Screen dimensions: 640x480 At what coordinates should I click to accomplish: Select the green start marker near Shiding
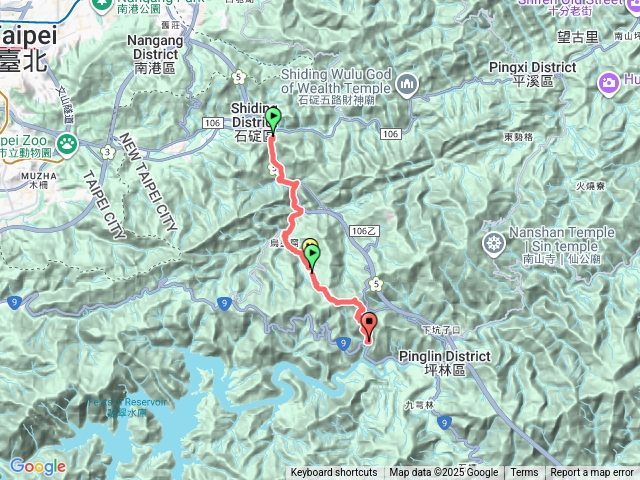pos(273,121)
